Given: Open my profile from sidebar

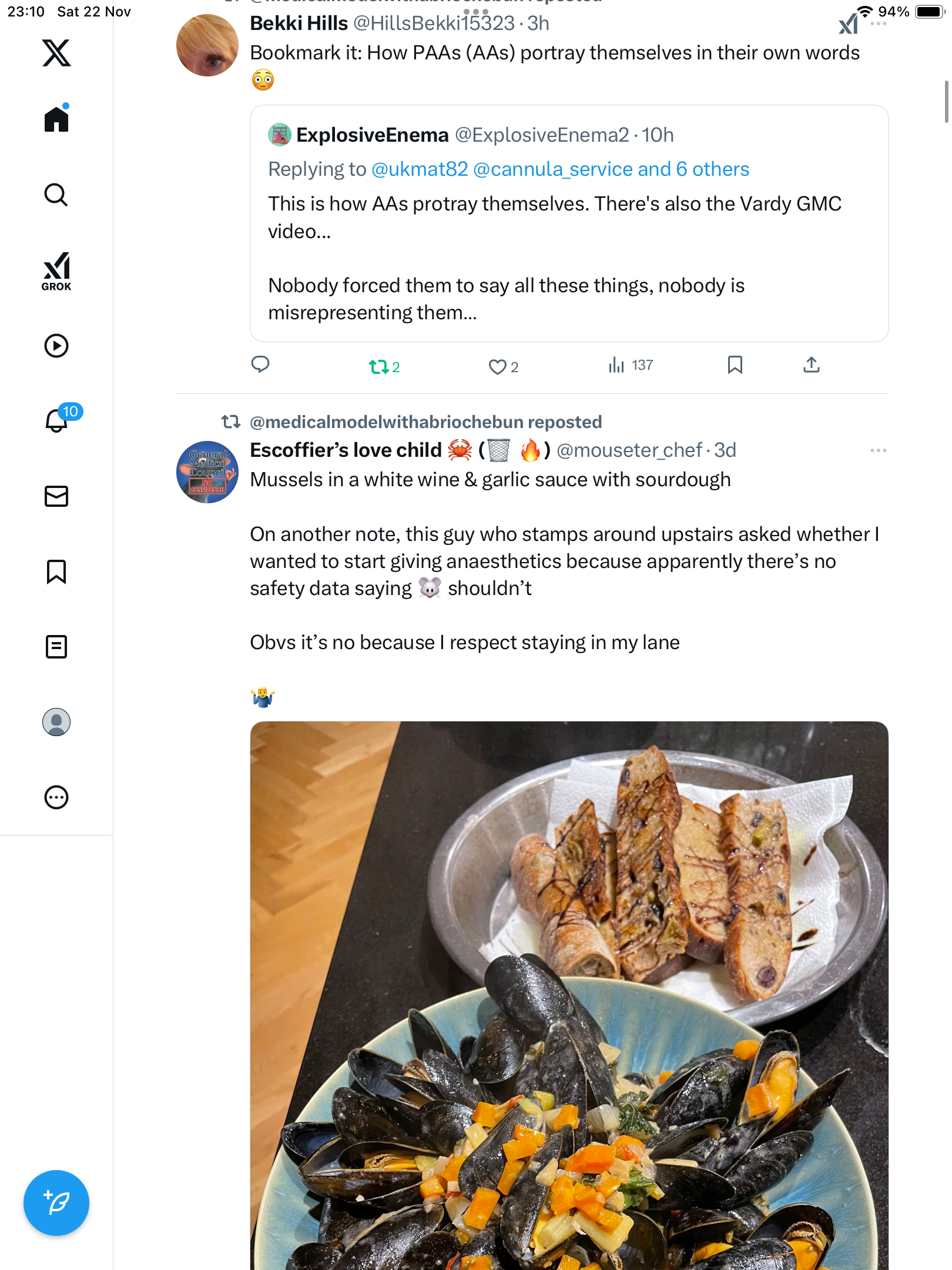Looking at the screenshot, I should click(56, 722).
